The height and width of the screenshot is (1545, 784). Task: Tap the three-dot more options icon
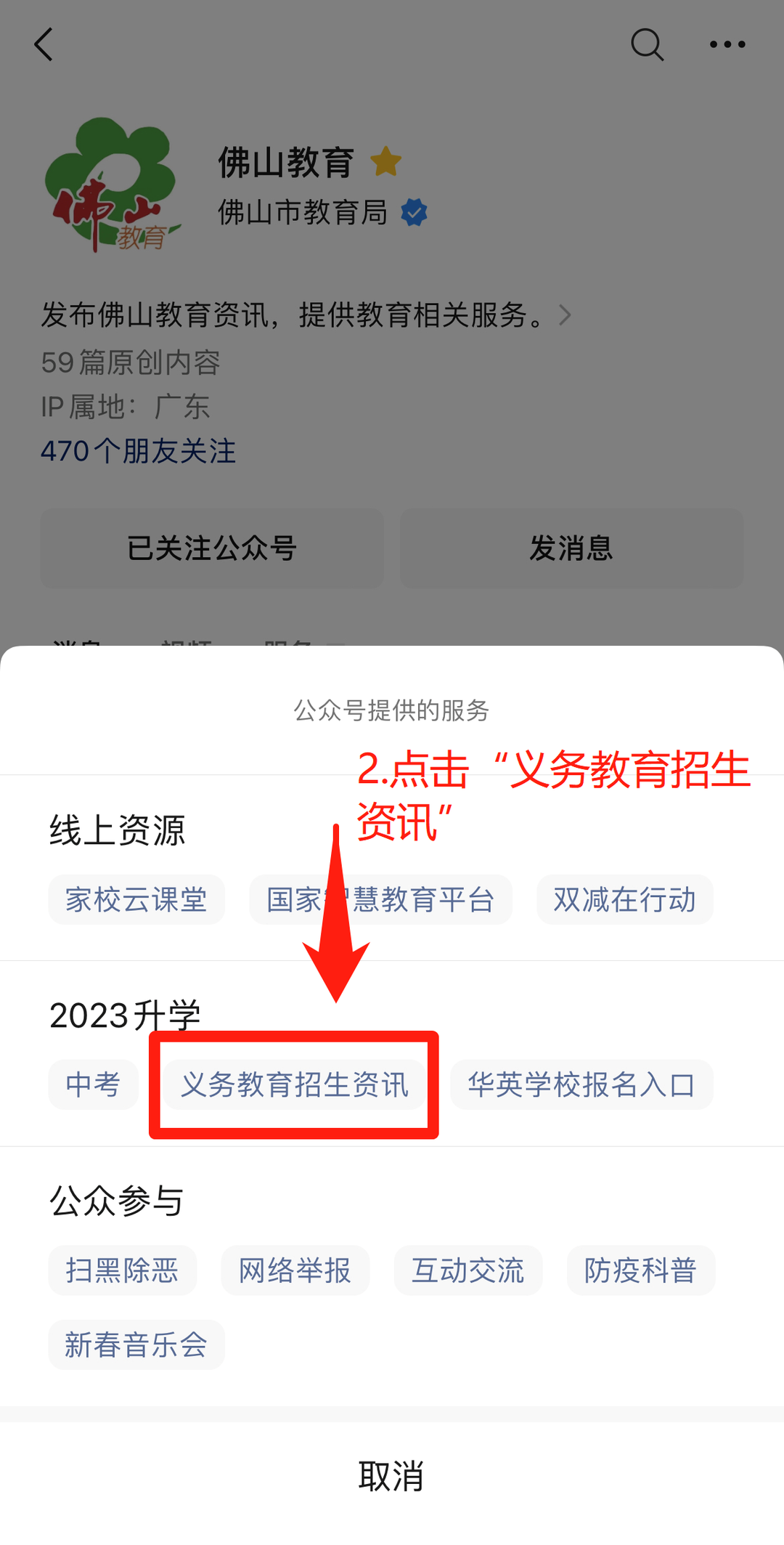point(728,45)
